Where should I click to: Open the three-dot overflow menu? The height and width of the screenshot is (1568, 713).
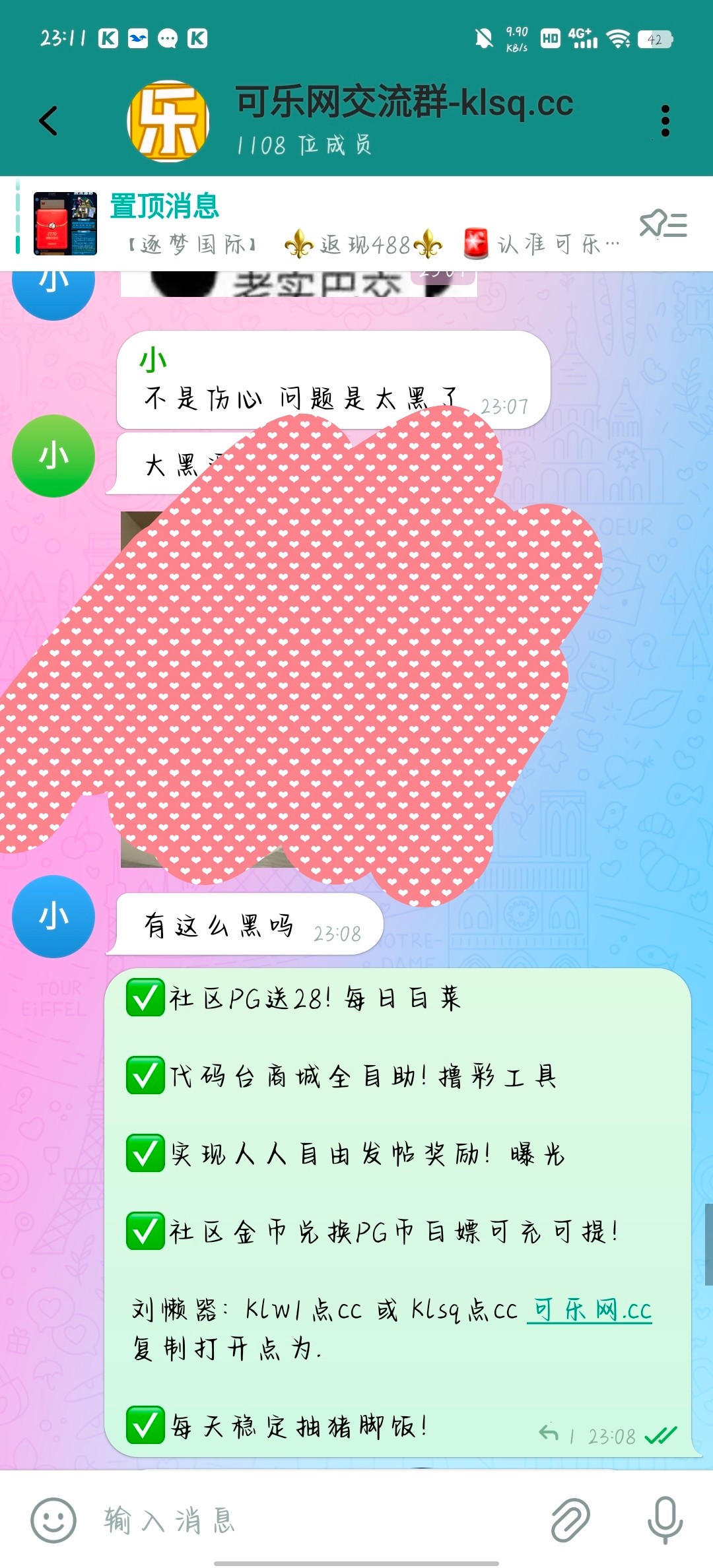pos(665,121)
